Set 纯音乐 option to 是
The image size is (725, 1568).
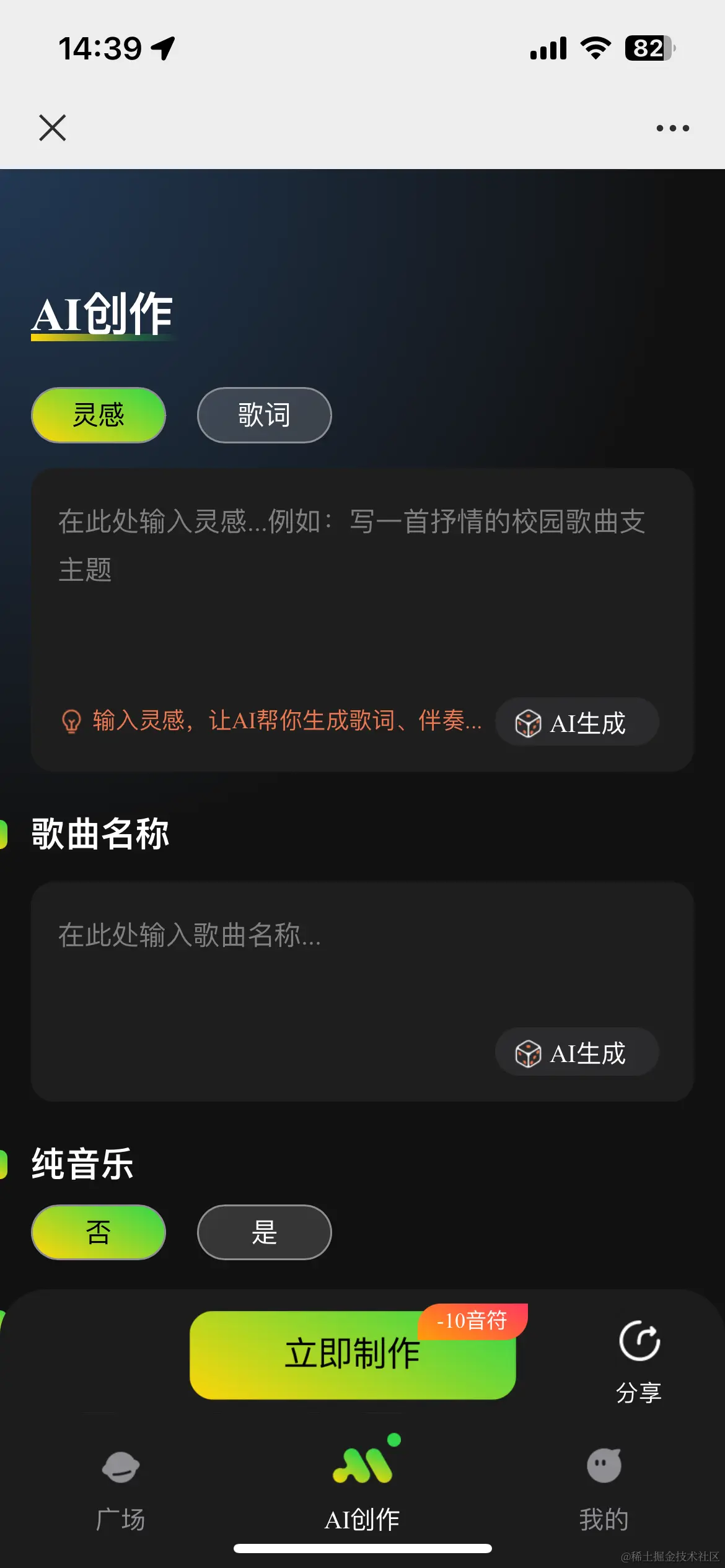pos(264,1232)
